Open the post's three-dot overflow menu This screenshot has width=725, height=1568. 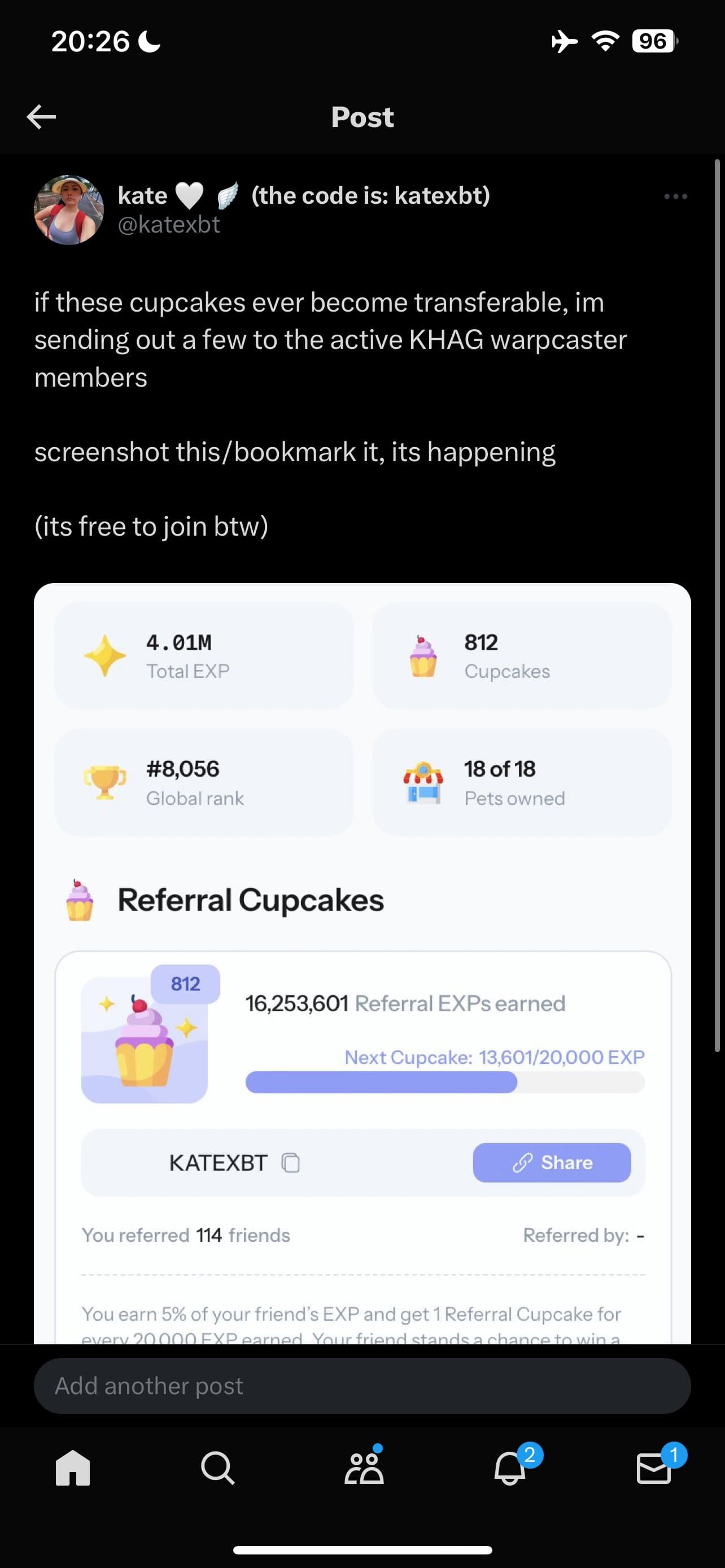(x=675, y=196)
